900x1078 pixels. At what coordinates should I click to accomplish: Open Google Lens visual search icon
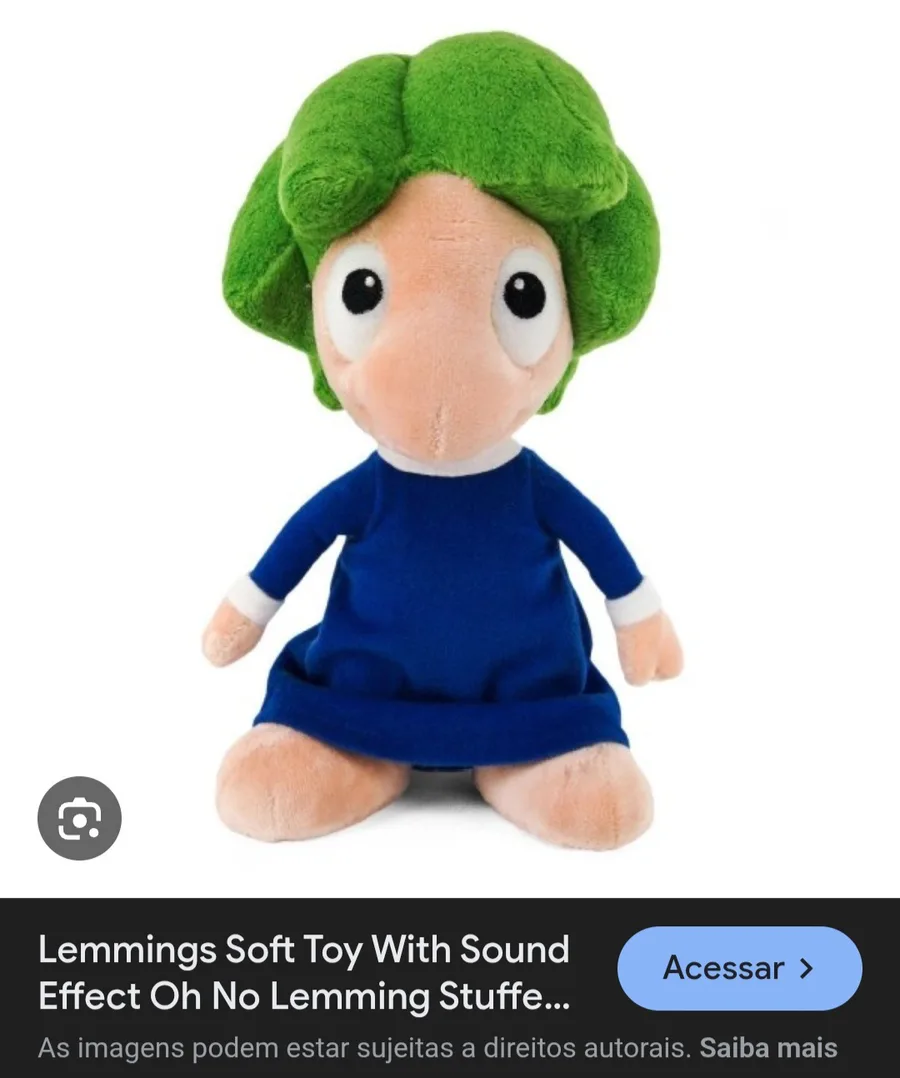[79, 818]
